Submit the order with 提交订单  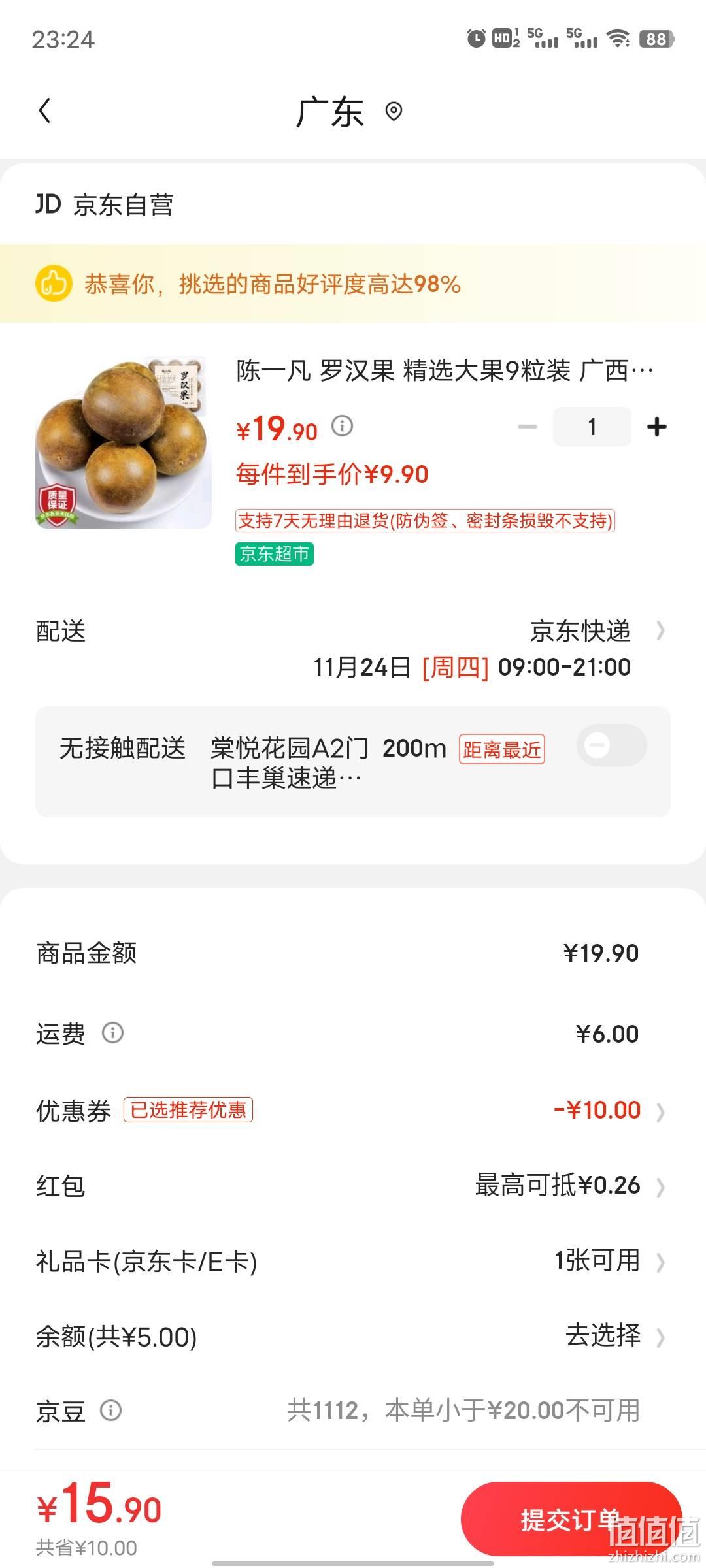click(x=571, y=1520)
